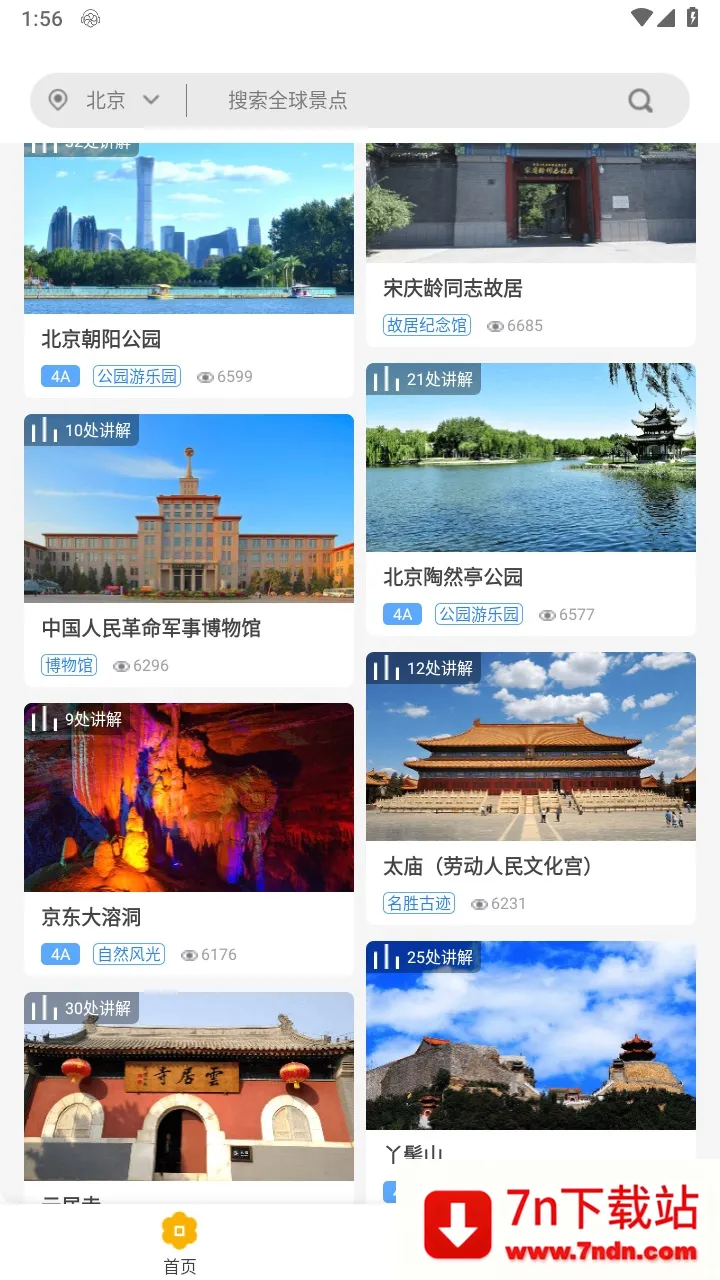The width and height of the screenshot is (720, 1280).
Task: Tap the magnifier search icon
Action: 640,100
